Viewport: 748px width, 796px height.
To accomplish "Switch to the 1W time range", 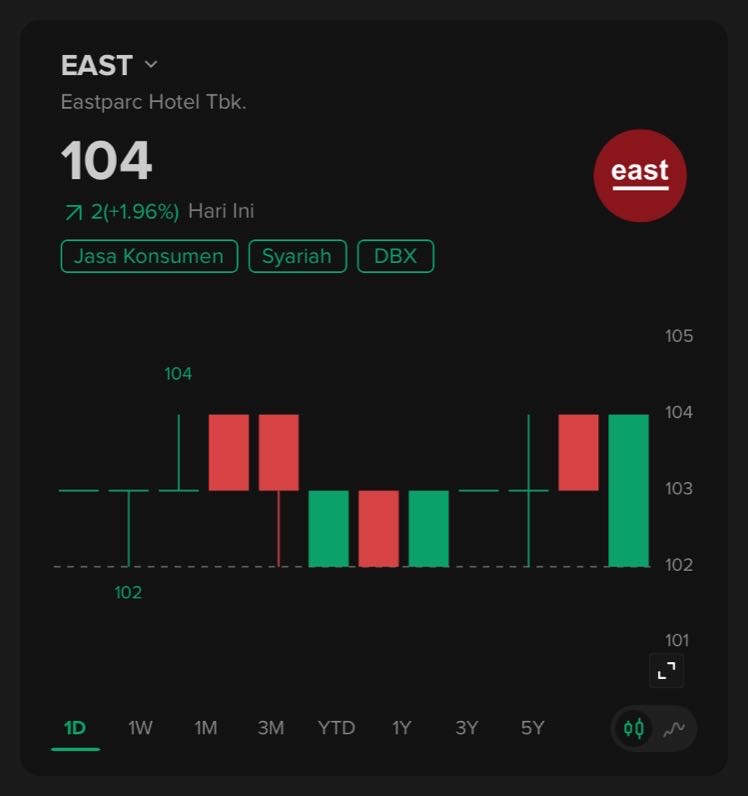I will [140, 728].
